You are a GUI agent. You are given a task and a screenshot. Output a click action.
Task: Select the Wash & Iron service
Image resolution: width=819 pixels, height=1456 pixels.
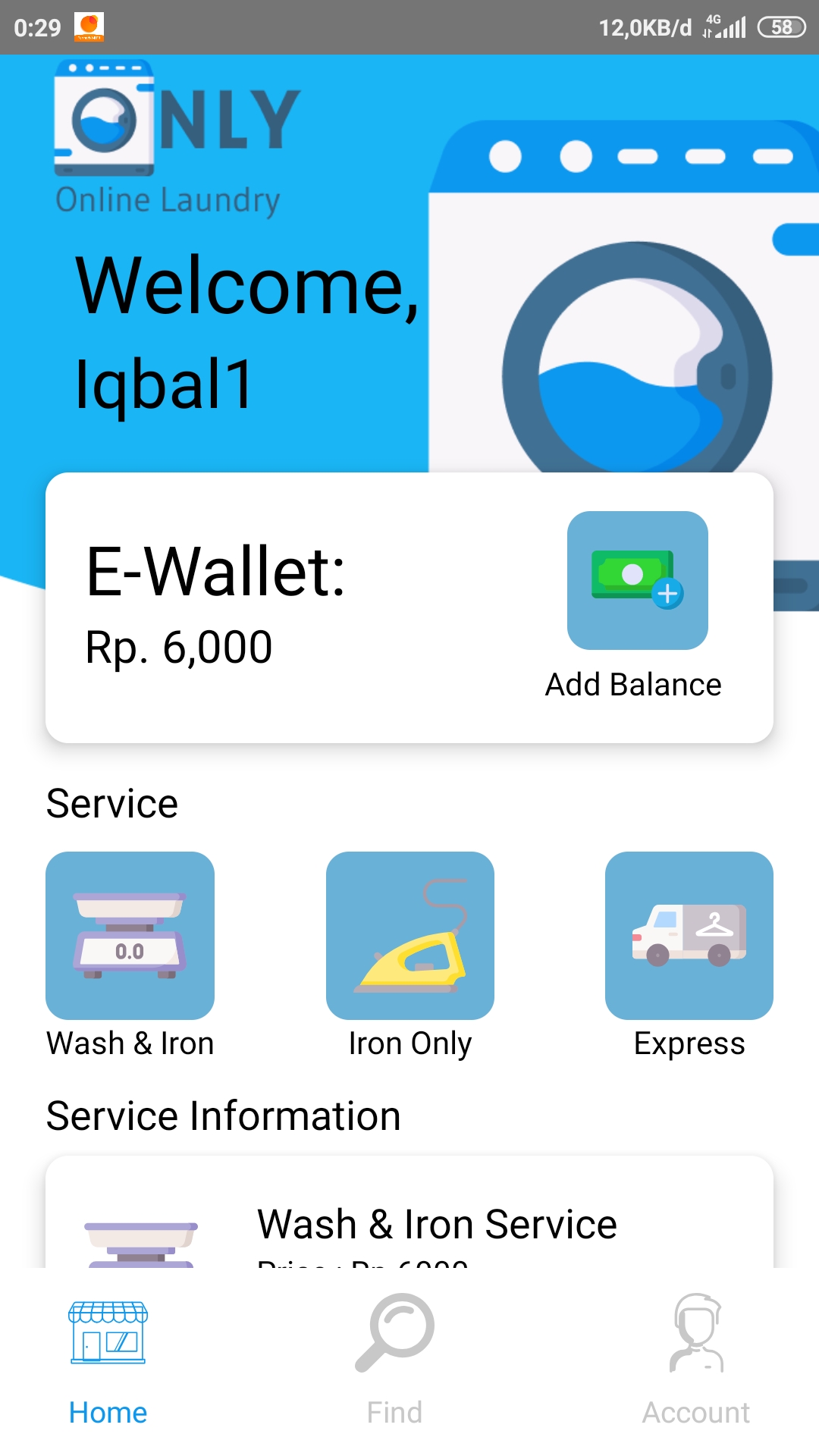click(x=130, y=936)
